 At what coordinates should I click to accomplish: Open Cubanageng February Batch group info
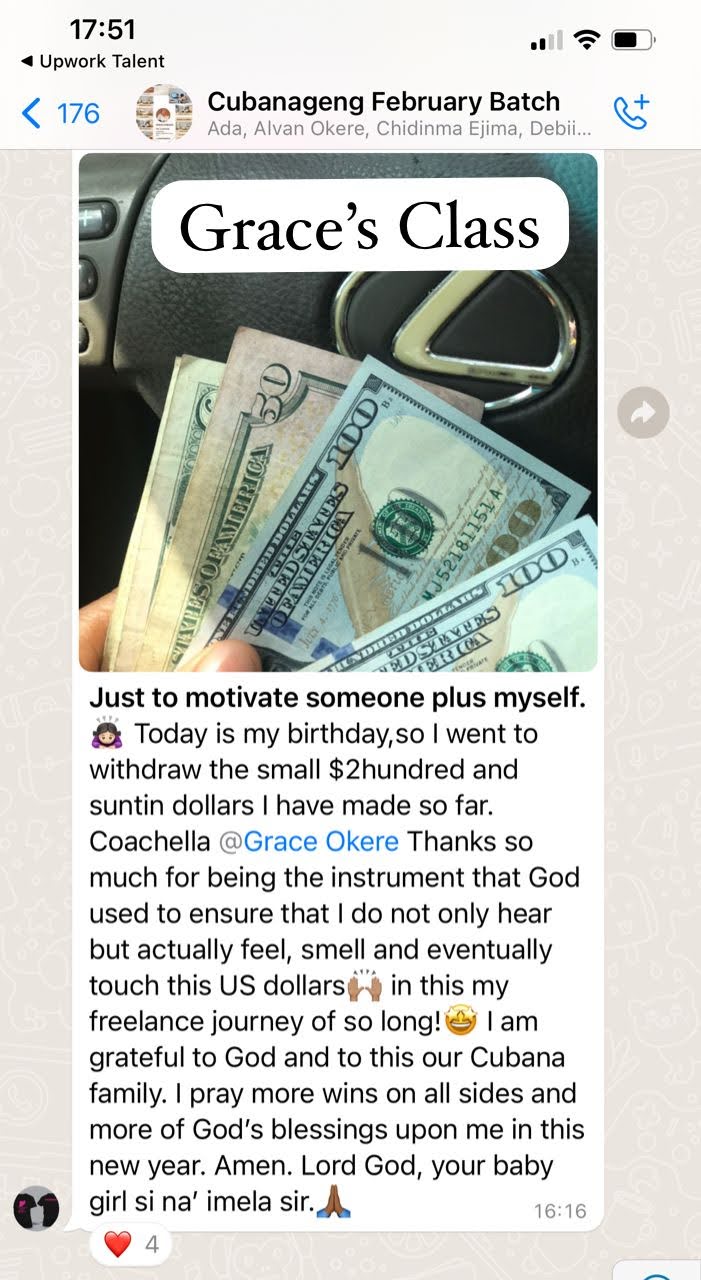point(383,102)
